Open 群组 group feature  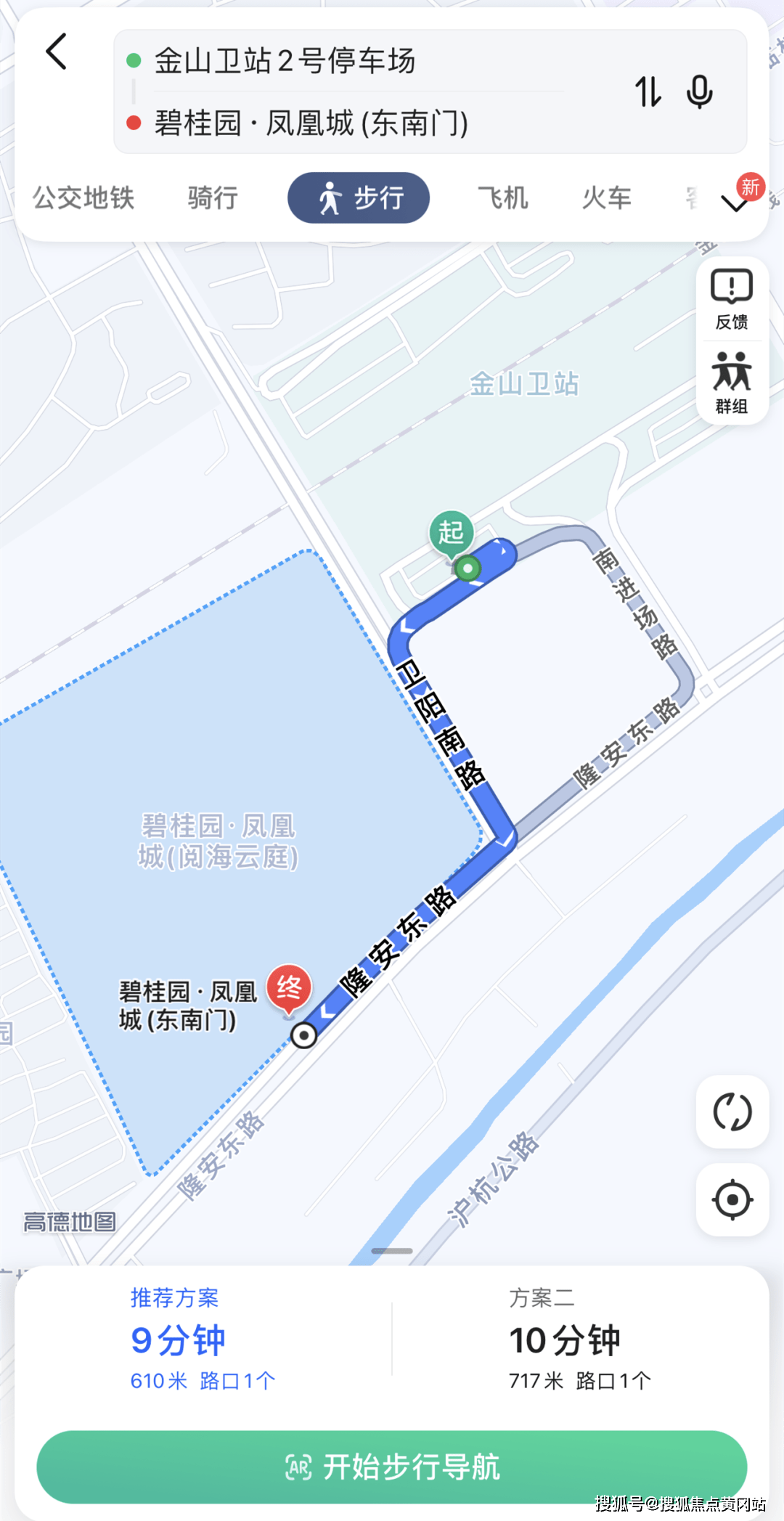[x=732, y=383]
